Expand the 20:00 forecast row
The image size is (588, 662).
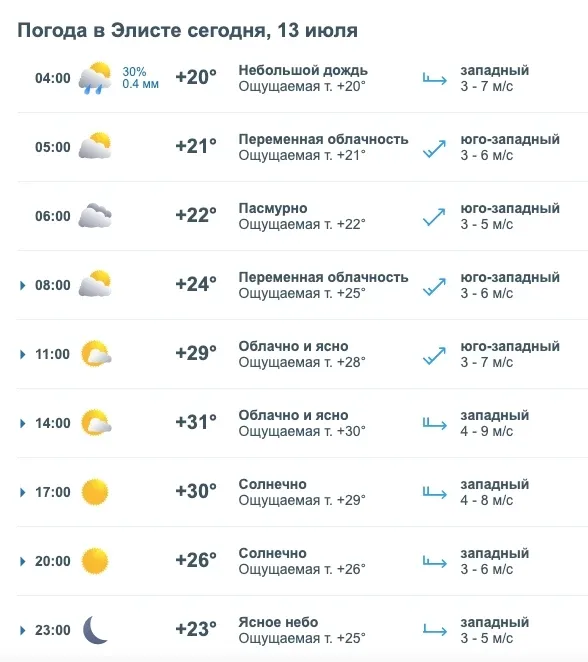click(x=23, y=562)
